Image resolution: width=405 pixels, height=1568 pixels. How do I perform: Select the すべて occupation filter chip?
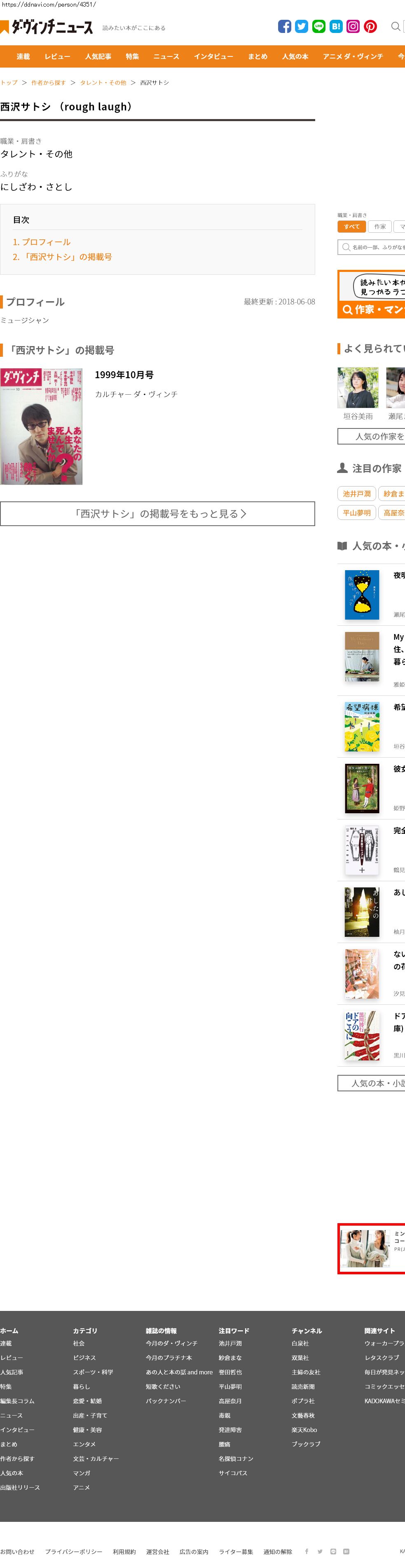tap(351, 227)
